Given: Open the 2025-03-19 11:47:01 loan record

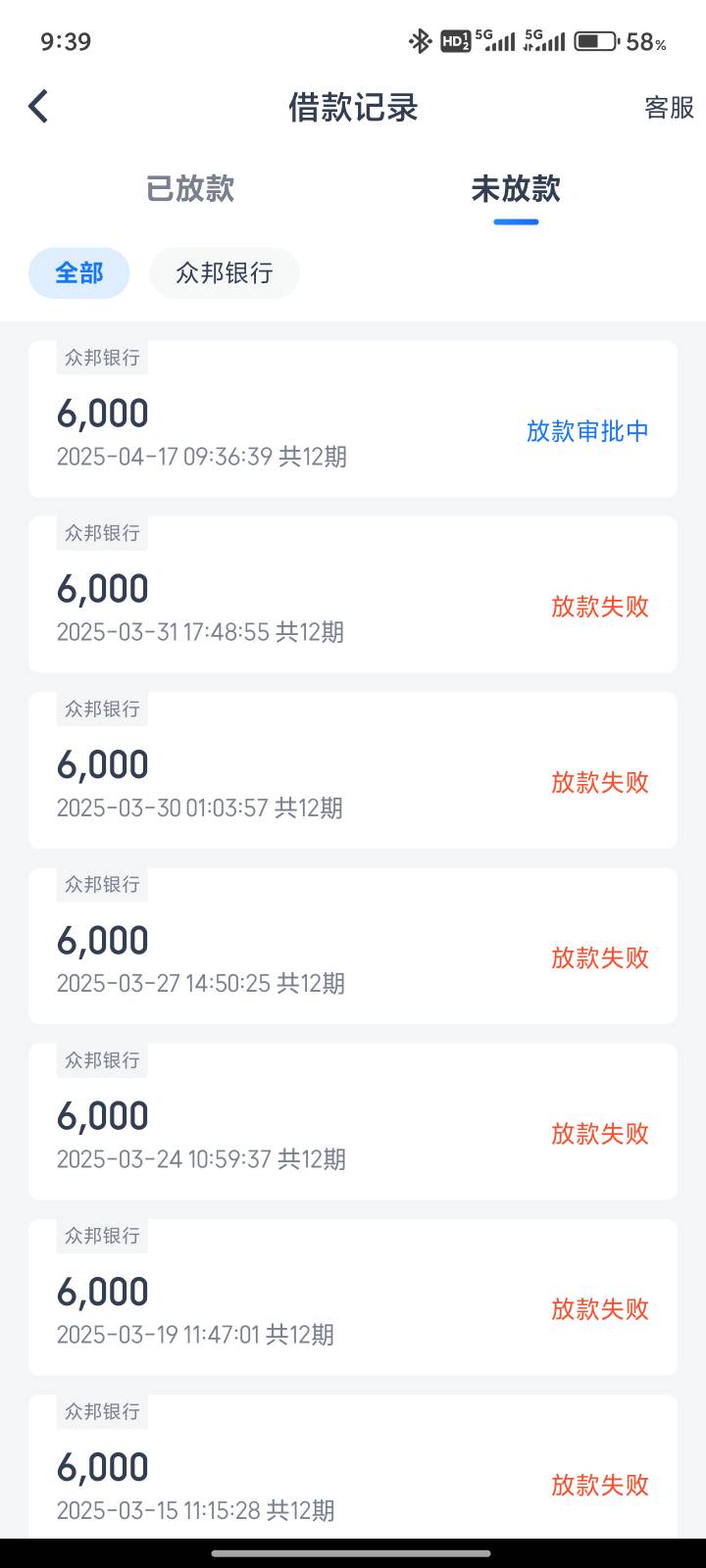Looking at the screenshot, I should coord(353,1297).
